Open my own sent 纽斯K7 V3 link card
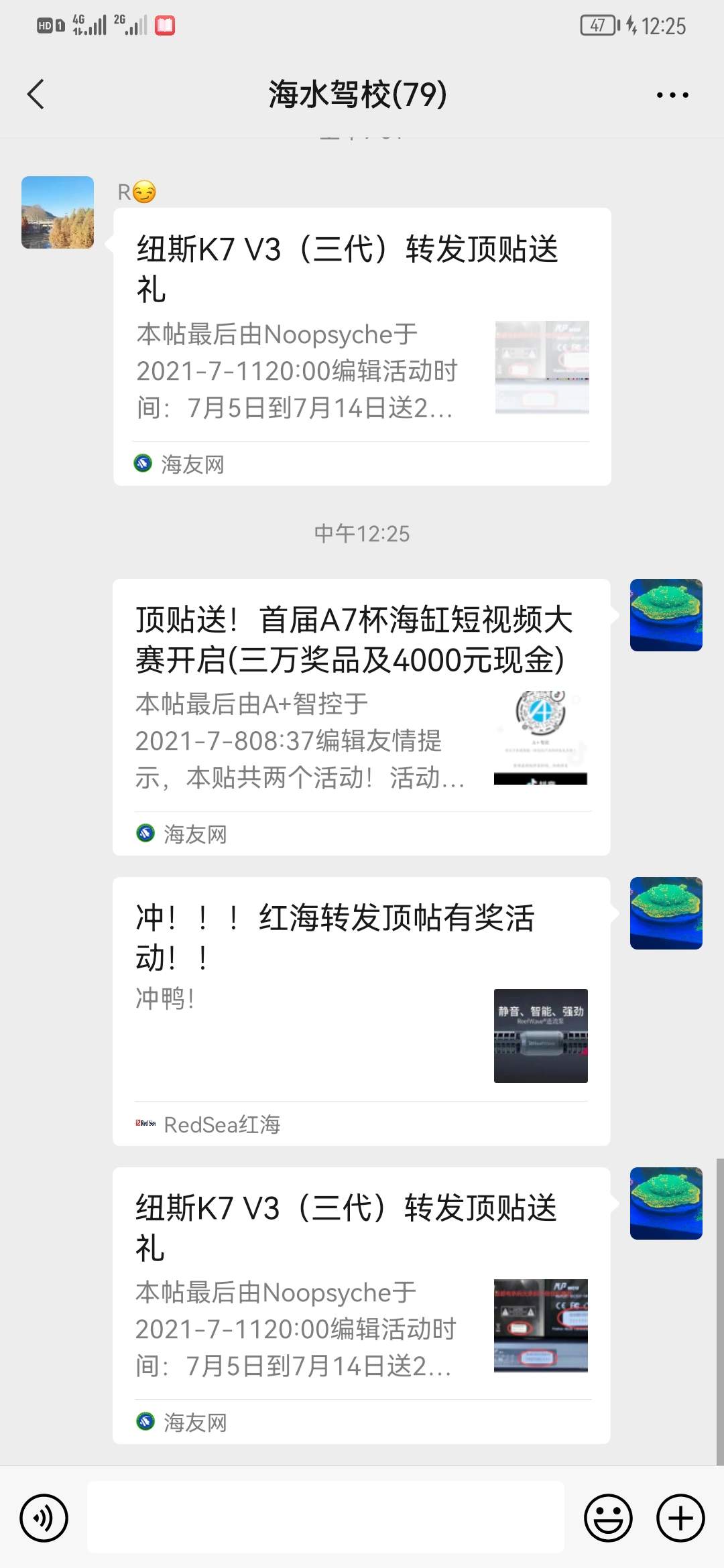This screenshot has height=1568, width=724. click(362, 1305)
